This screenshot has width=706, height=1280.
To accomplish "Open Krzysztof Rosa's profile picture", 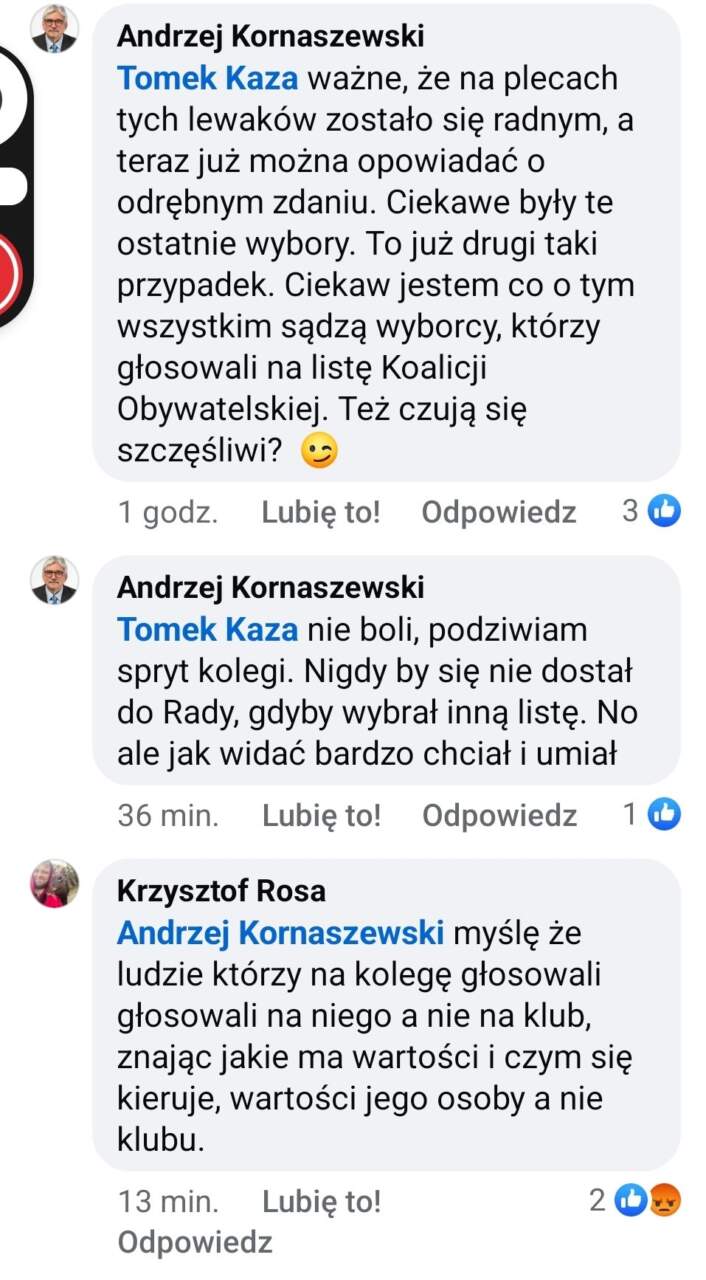I will click(x=54, y=883).
